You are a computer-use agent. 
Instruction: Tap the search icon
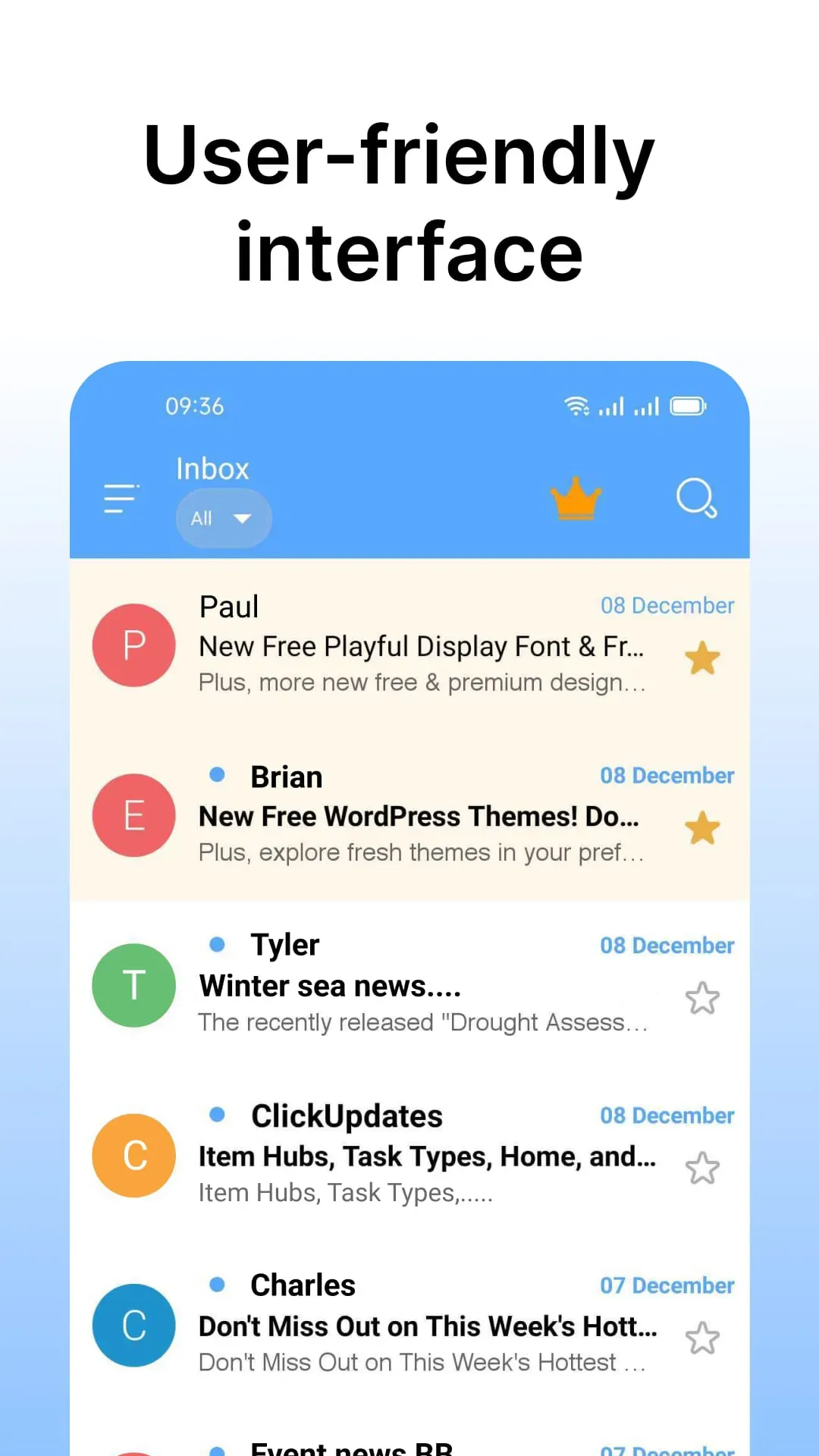tap(695, 498)
